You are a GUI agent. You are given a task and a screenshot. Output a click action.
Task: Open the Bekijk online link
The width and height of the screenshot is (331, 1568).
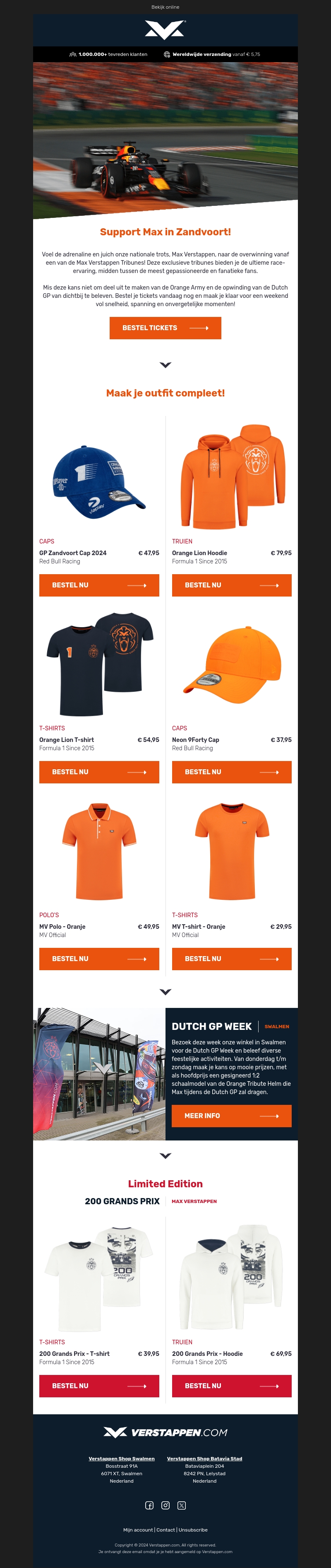[165, 7]
